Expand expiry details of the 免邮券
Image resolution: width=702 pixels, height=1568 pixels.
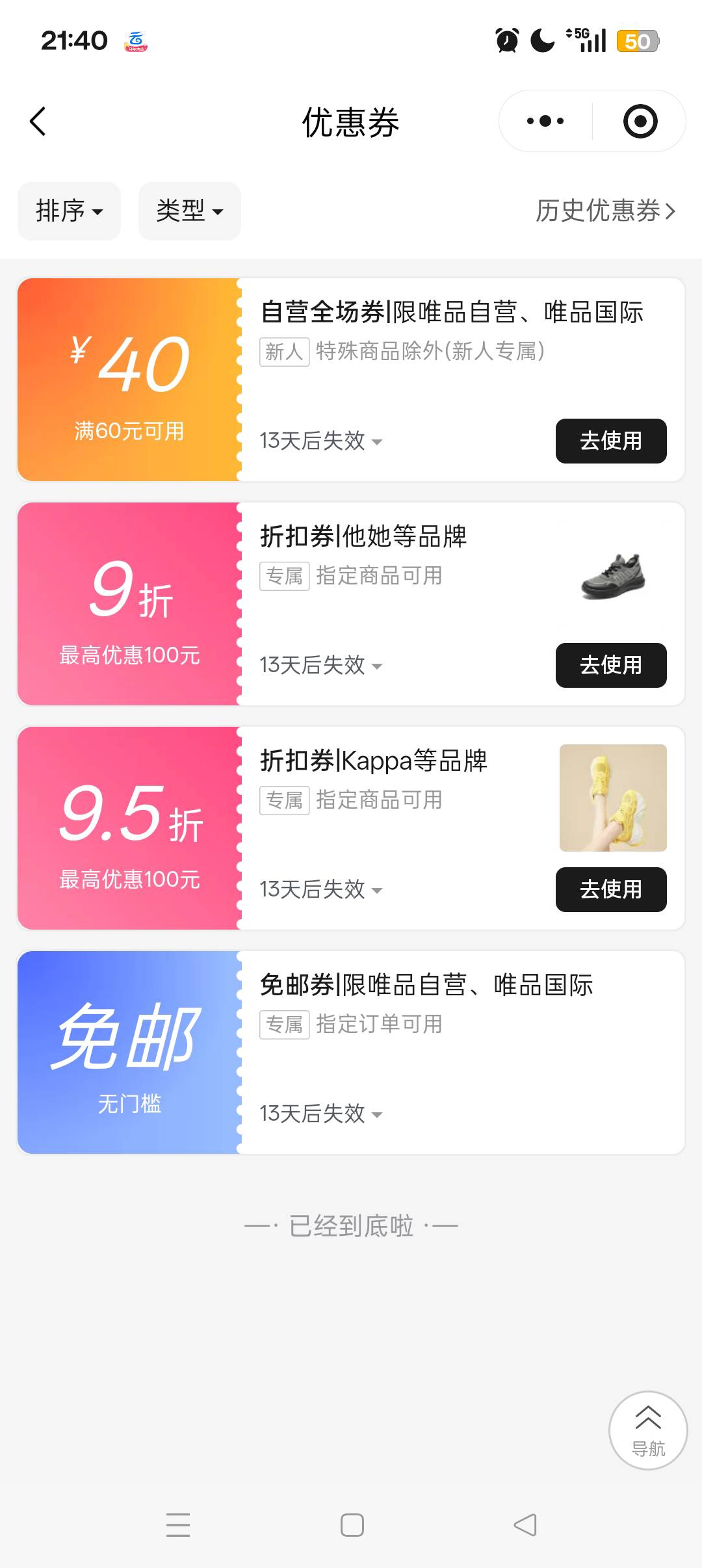(x=321, y=1114)
